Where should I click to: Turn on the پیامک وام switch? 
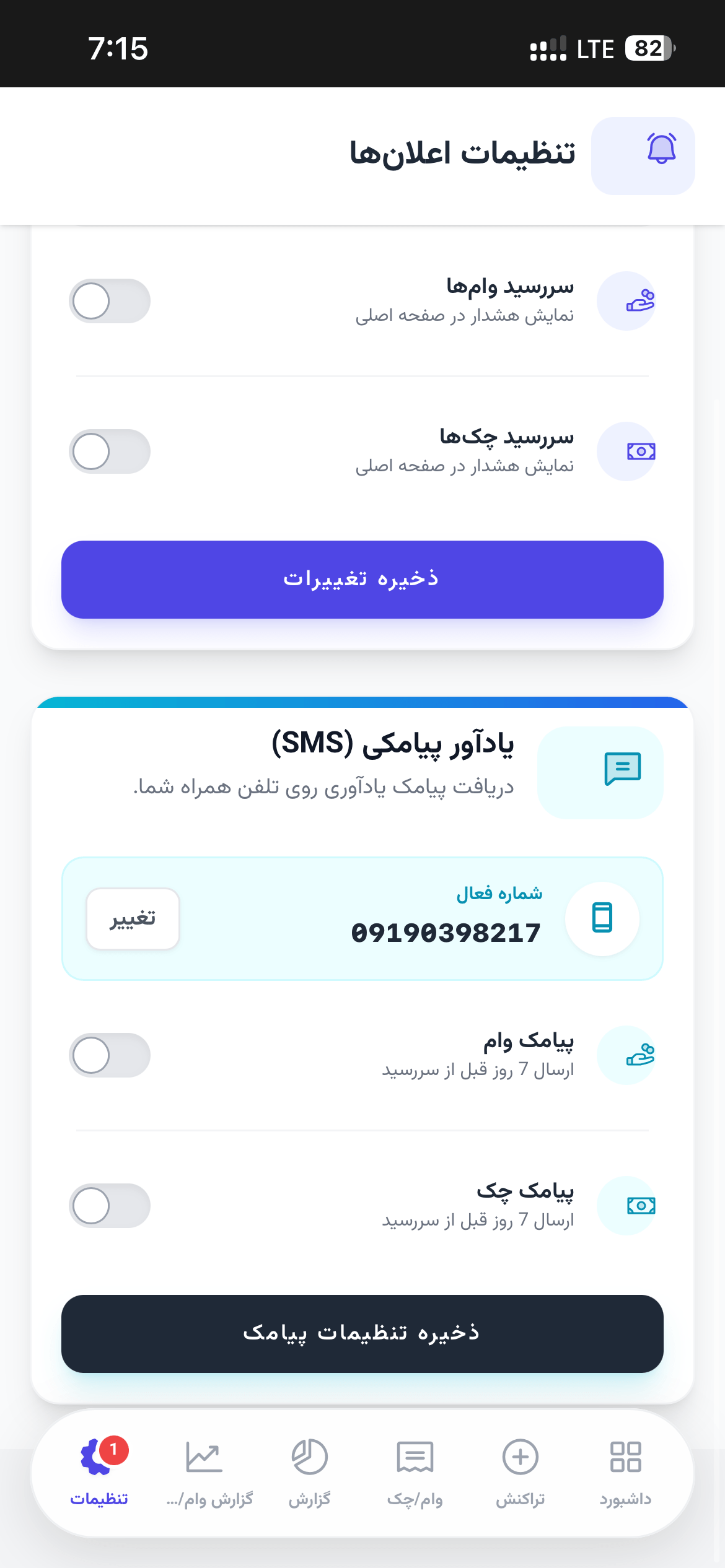pos(110,1055)
